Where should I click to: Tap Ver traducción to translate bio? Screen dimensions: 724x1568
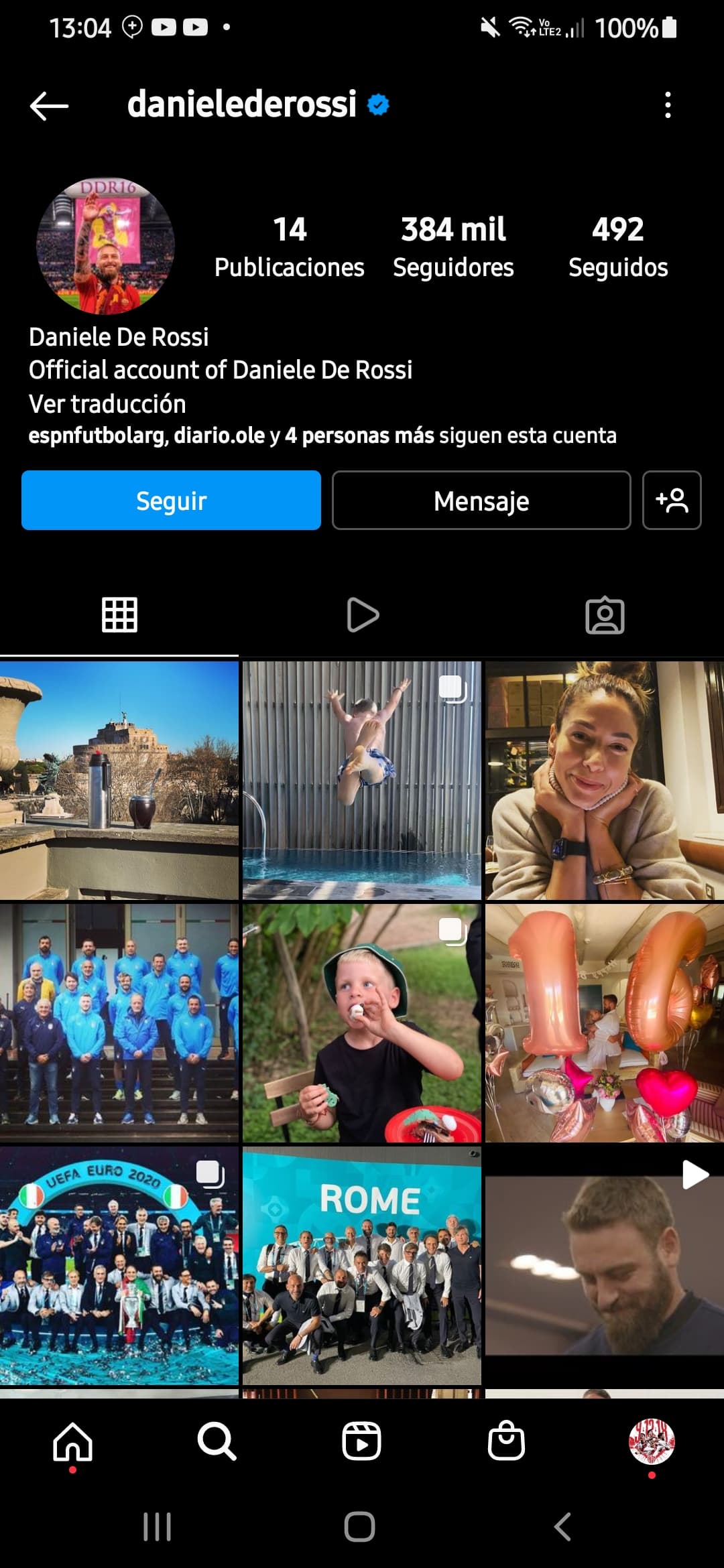pos(107,404)
